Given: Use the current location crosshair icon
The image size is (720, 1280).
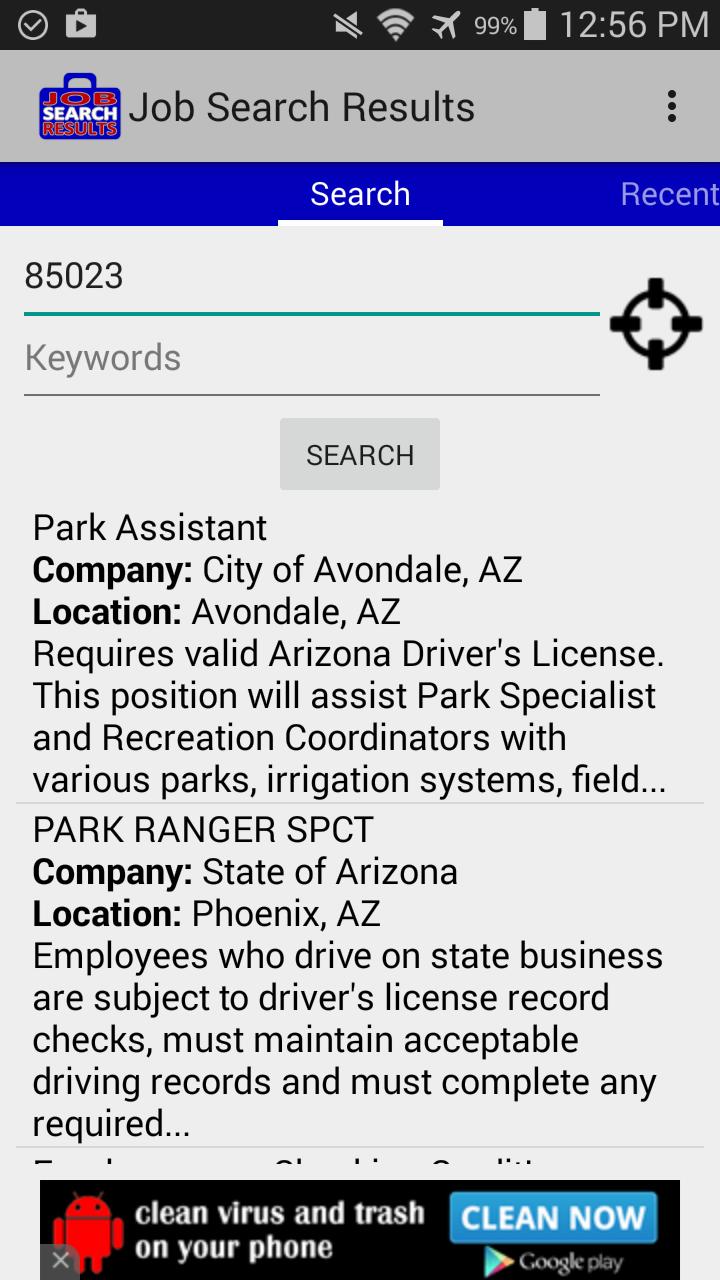Looking at the screenshot, I should [655, 324].
